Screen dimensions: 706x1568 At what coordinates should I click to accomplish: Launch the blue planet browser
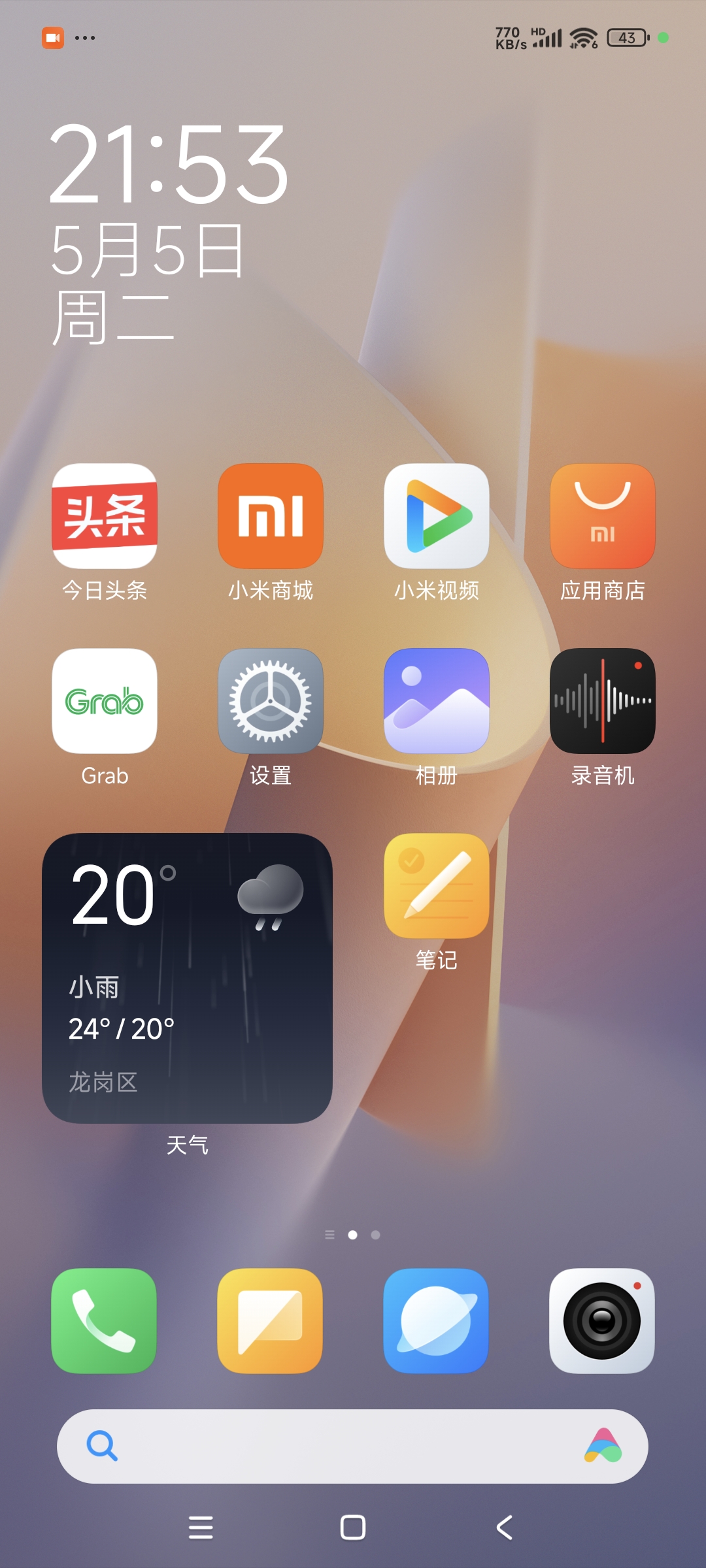(436, 1321)
